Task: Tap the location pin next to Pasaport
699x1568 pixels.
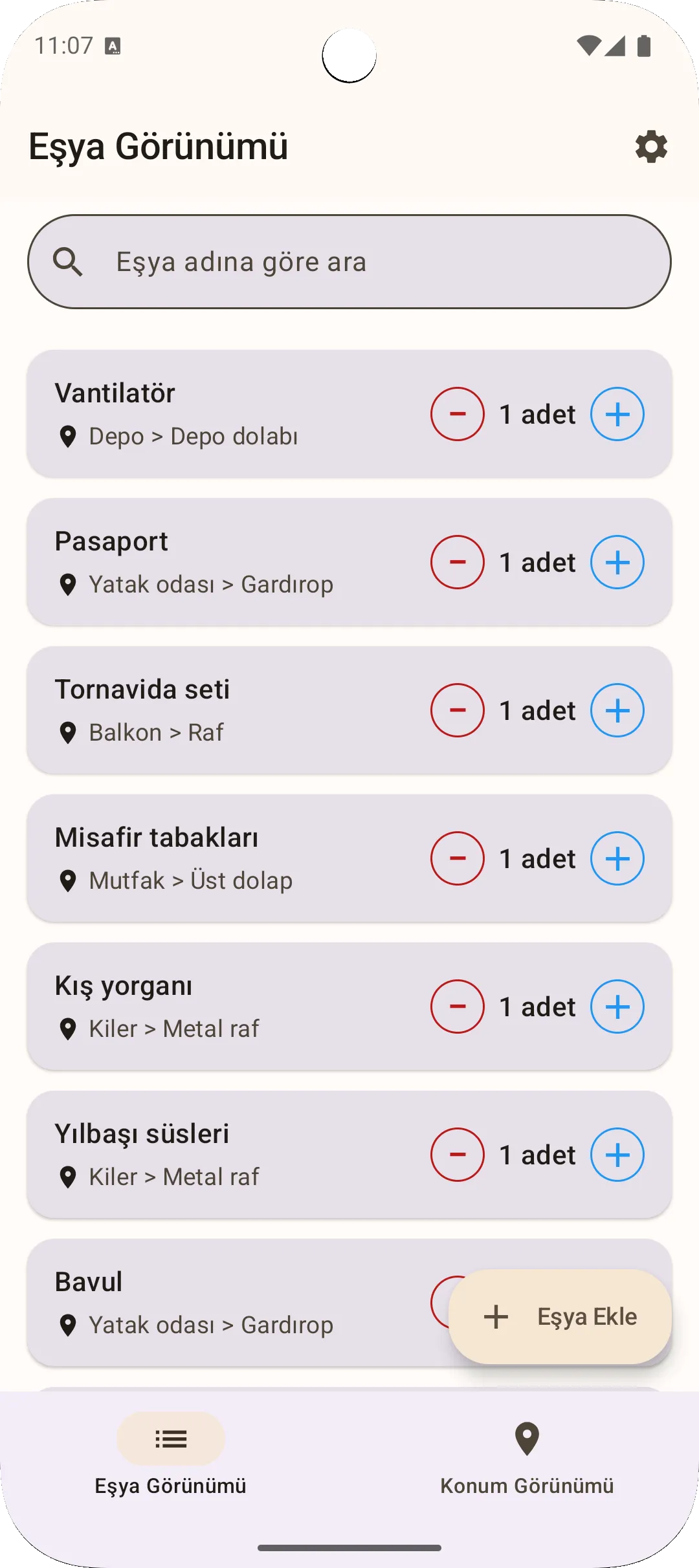Action: pos(69,583)
